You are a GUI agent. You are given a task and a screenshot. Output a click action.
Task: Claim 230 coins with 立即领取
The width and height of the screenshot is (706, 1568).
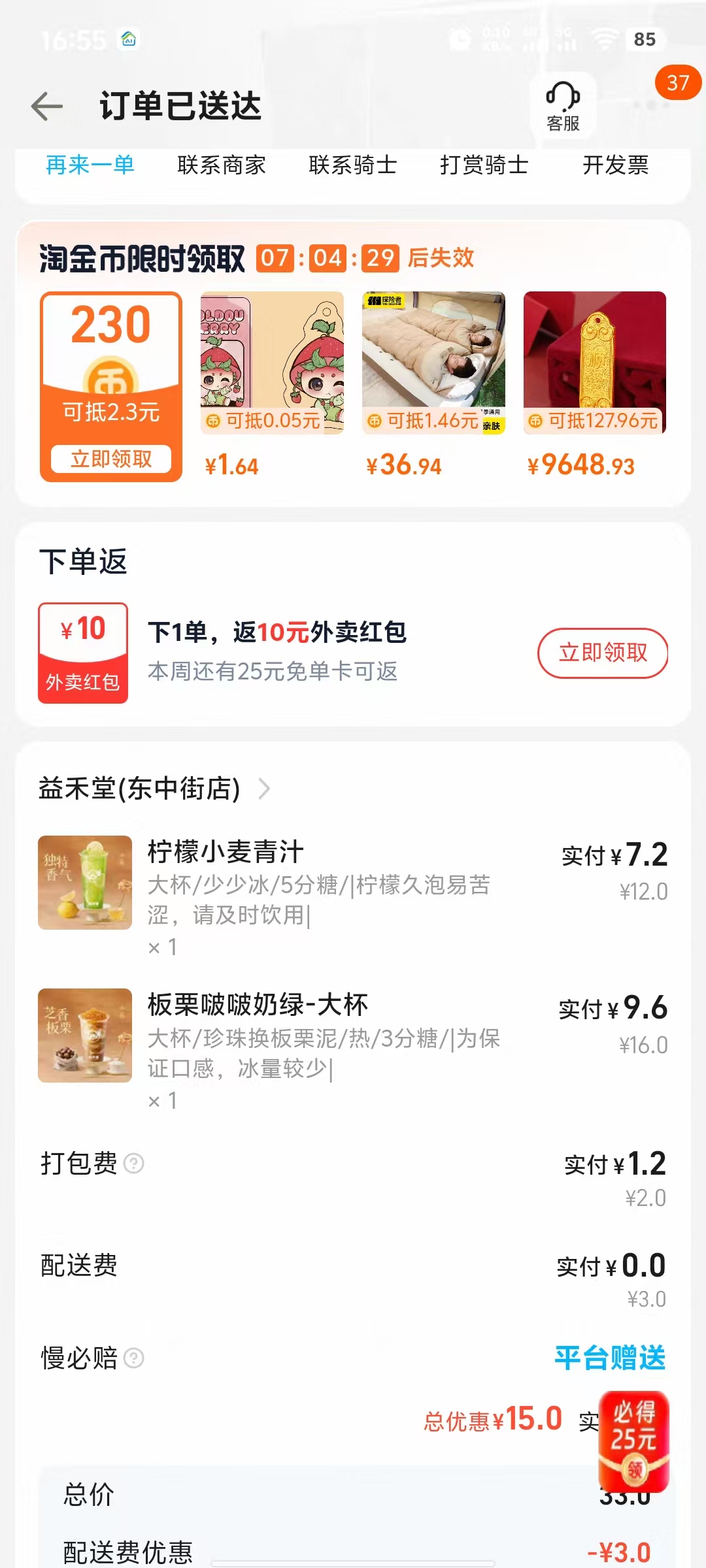111,459
